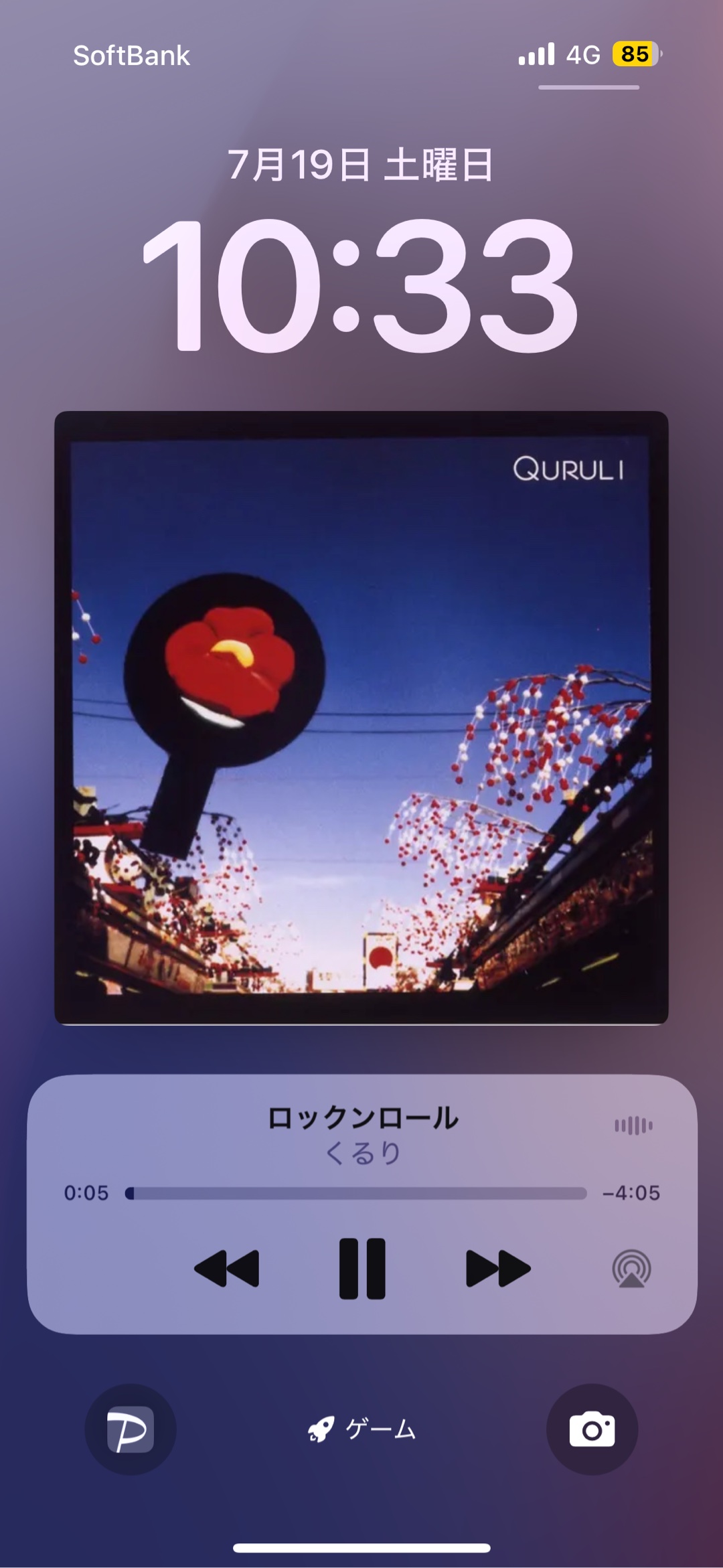Image resolution: width=723 pixels, height=1568 pixels.
Task: Tap the Quruli album artwork
Action: pyautogui.click(x=361, y=718)
